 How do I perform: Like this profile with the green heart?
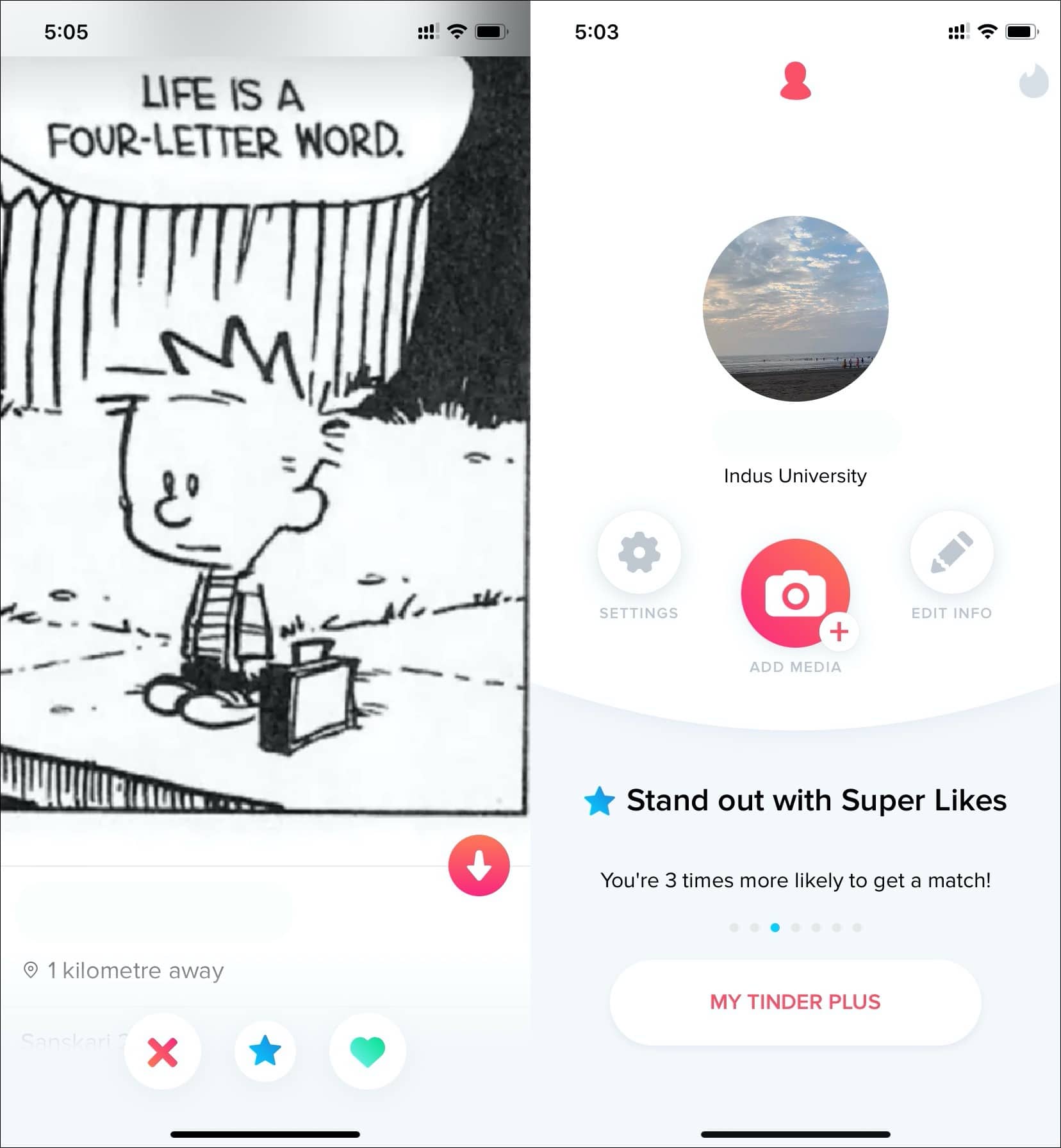pos(367,1051)
